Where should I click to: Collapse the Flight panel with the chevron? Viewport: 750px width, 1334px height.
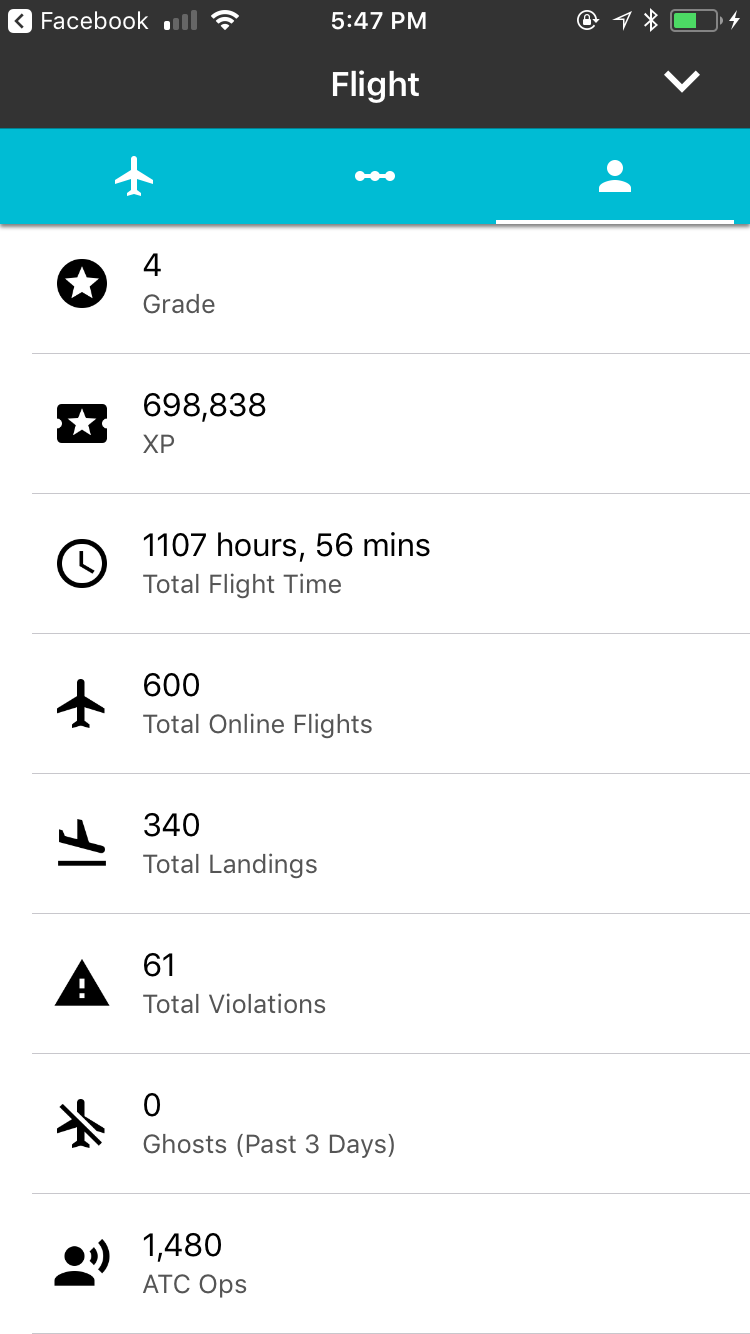pyautogui.click(x=682, y=83)
